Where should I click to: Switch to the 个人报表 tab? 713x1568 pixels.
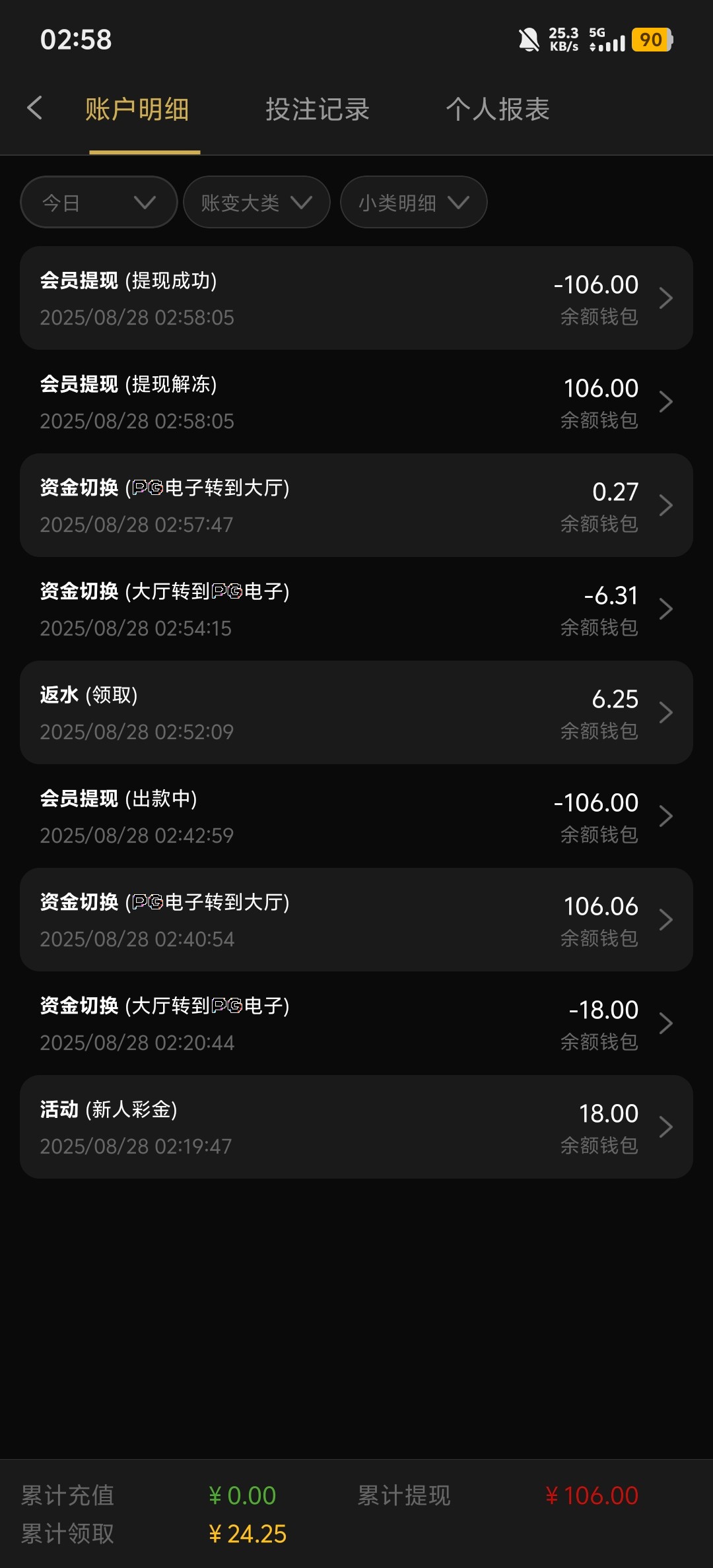click(x=498, y=110)
